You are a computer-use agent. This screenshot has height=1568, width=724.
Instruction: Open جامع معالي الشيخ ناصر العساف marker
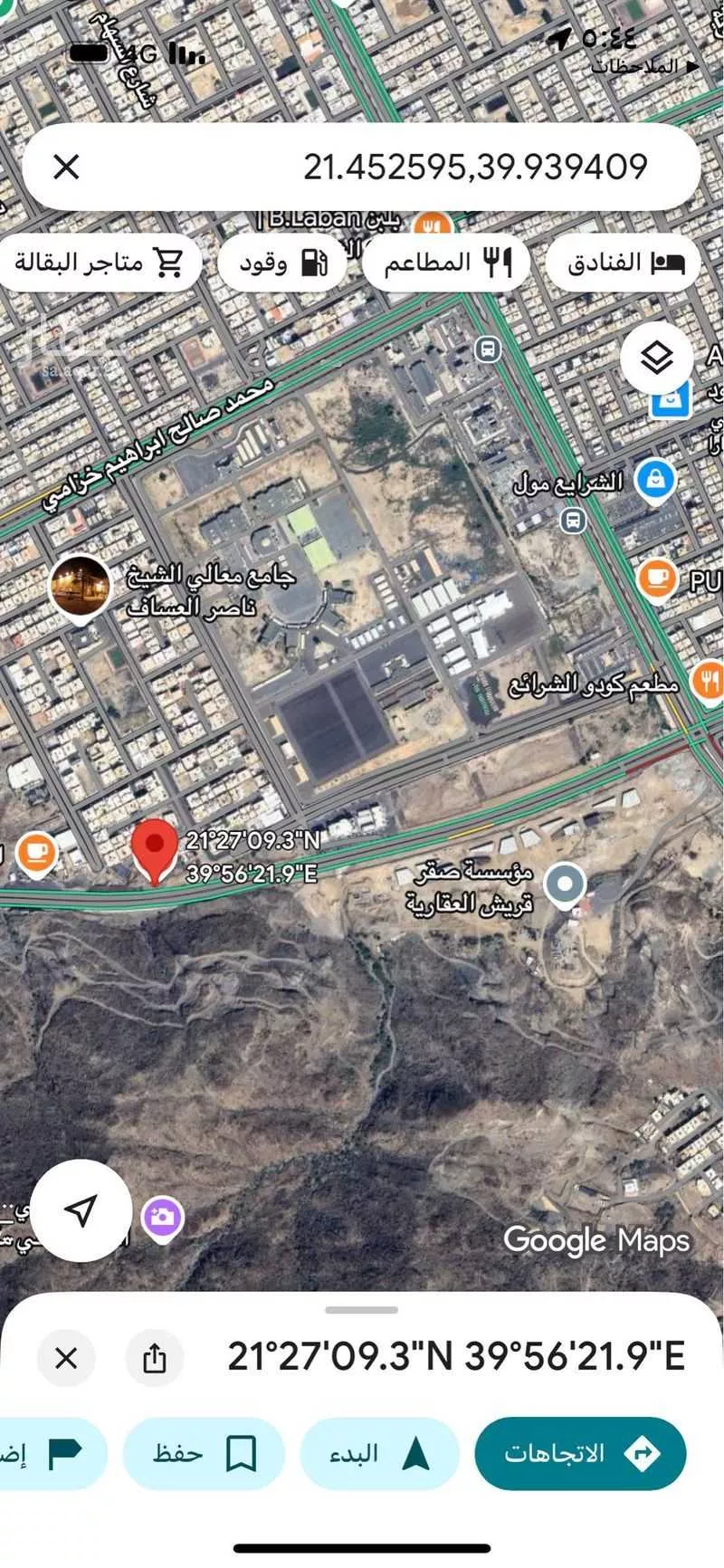pyautogui.click(x=81, y=586)
